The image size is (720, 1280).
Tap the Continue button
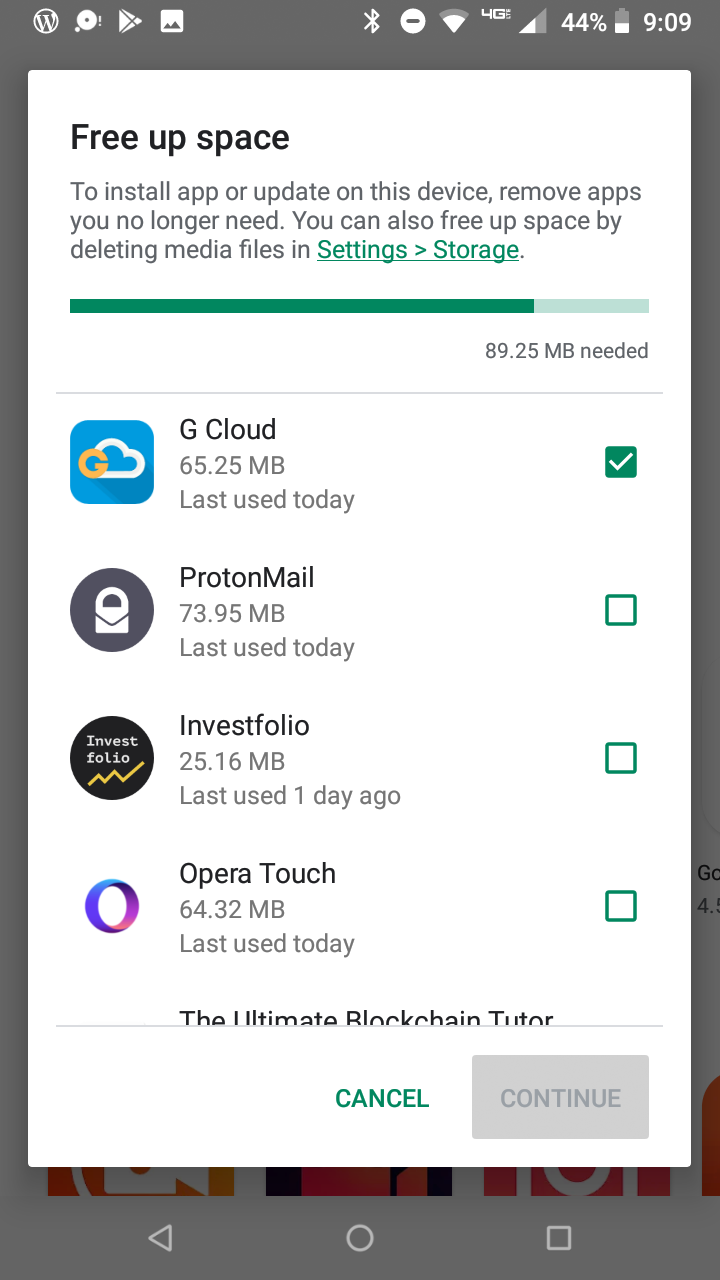coord(560,1098)
